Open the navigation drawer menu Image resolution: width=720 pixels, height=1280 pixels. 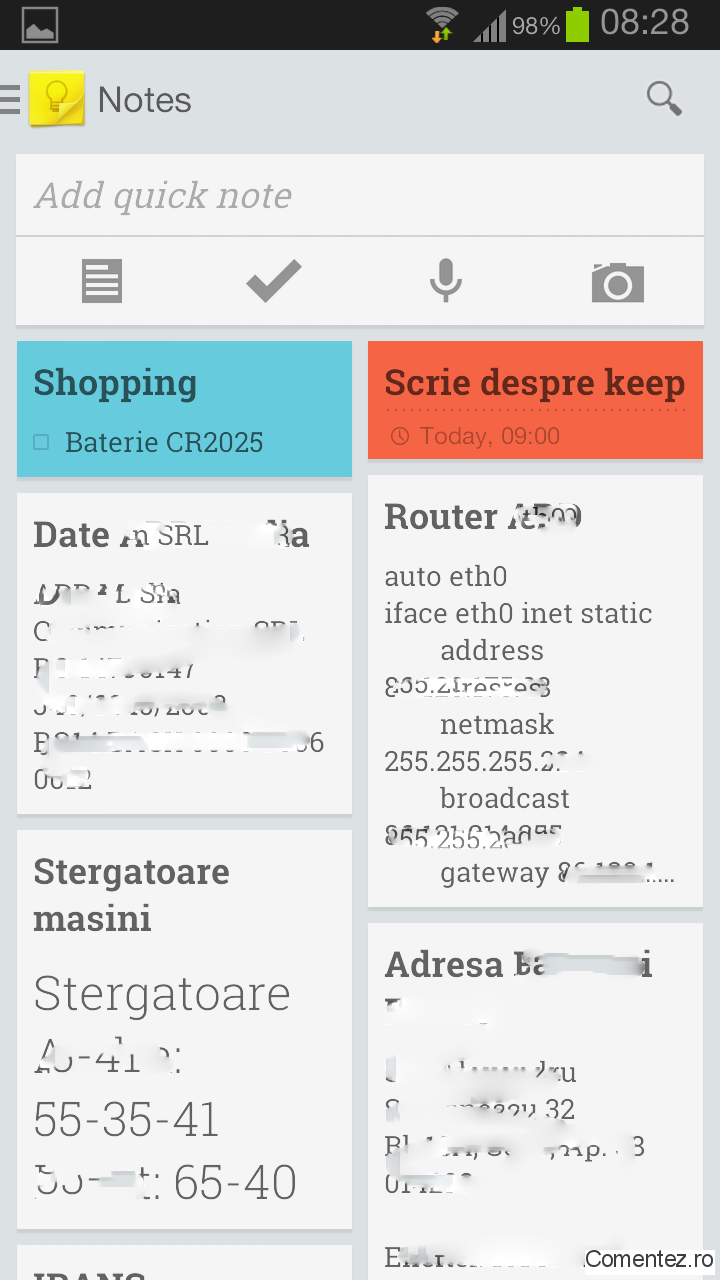pos(10,100)
